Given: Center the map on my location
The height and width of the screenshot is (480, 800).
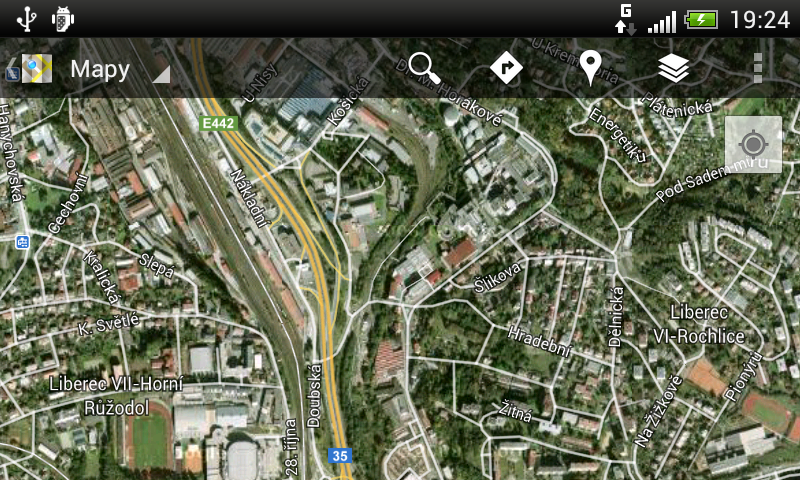Looking at the screenshot, I should pos(753,145).
